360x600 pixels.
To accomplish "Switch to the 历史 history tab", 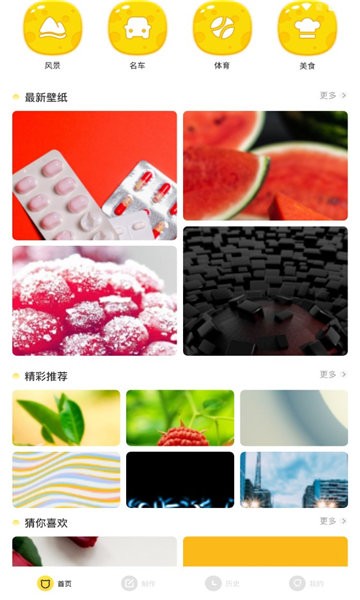I will coord(222,584).
